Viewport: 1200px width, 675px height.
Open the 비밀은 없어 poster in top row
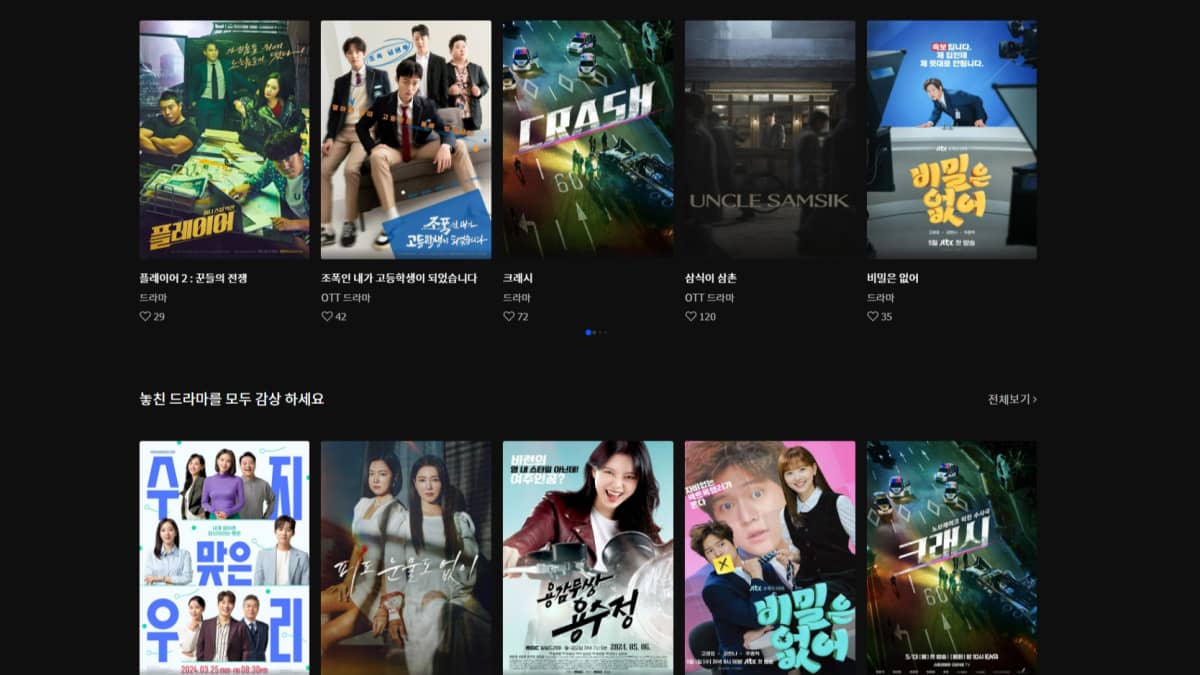(x=952, y=140)
